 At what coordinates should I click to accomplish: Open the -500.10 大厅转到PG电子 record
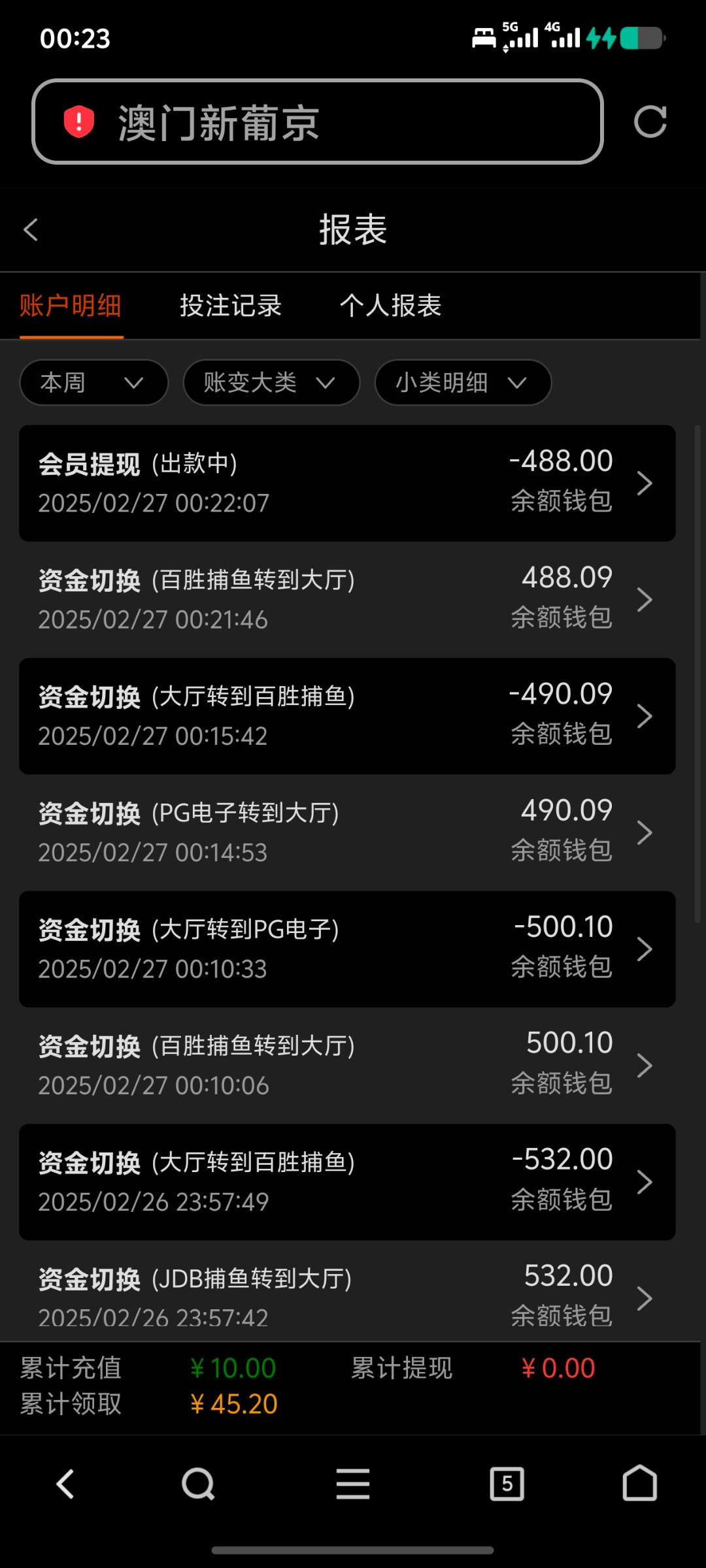pos(347,949)
